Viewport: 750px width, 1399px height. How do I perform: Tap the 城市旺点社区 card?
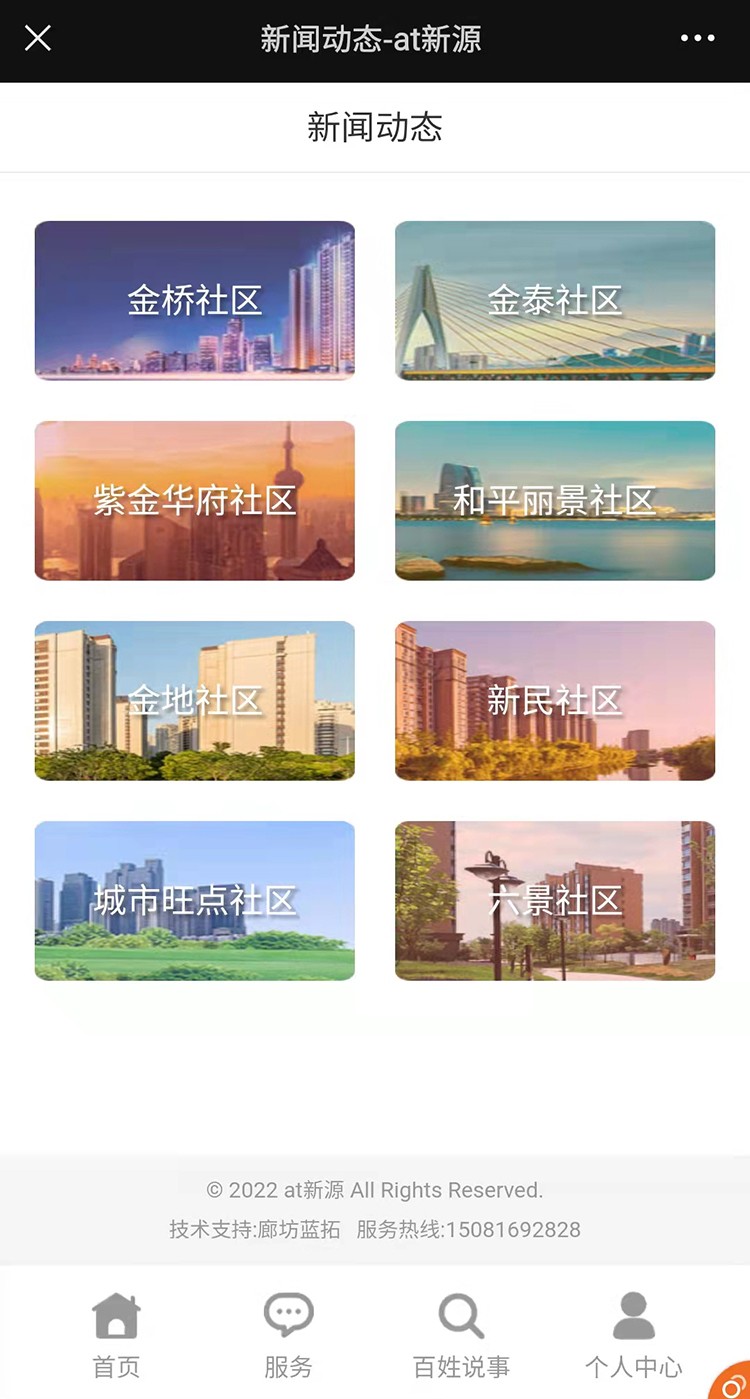point(195,900)
